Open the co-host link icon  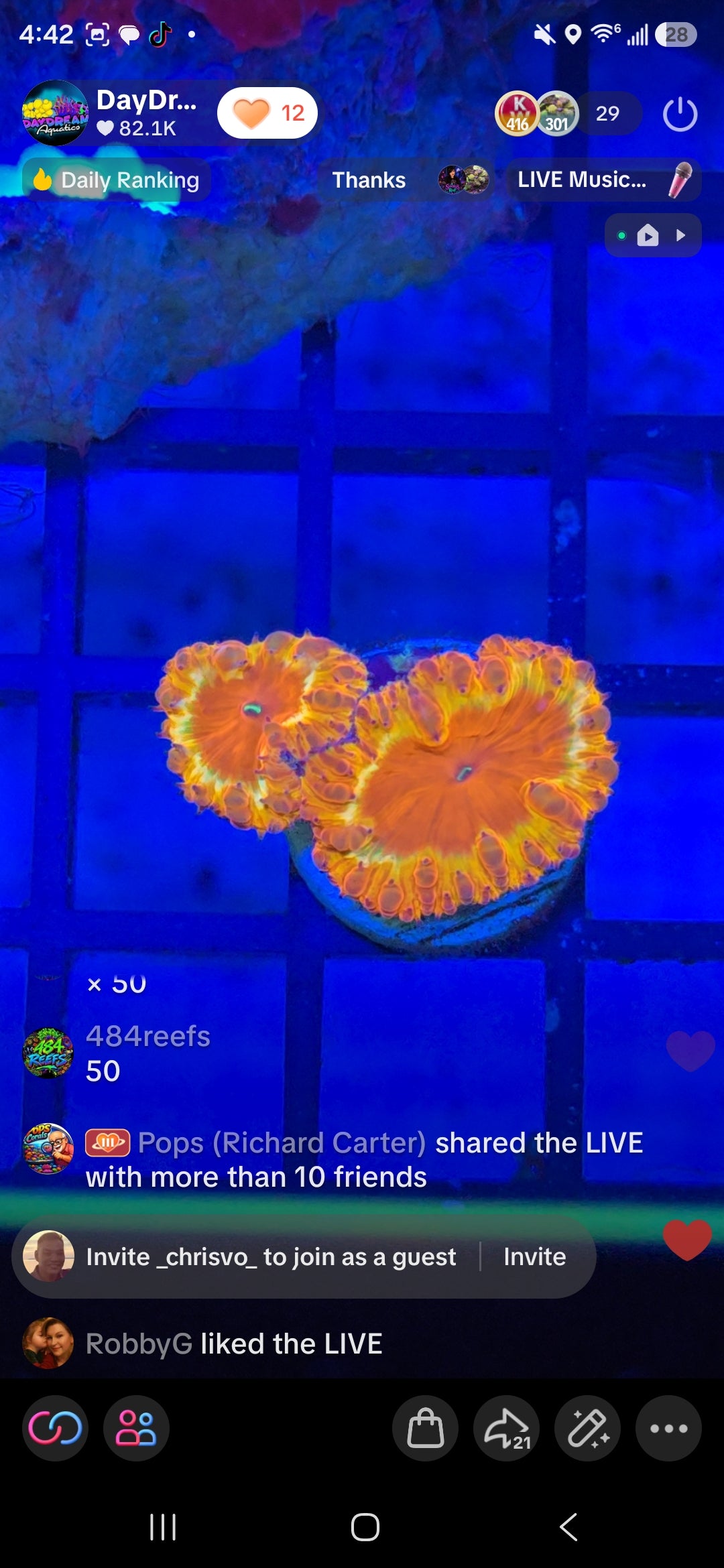[x=55, y=1428]
